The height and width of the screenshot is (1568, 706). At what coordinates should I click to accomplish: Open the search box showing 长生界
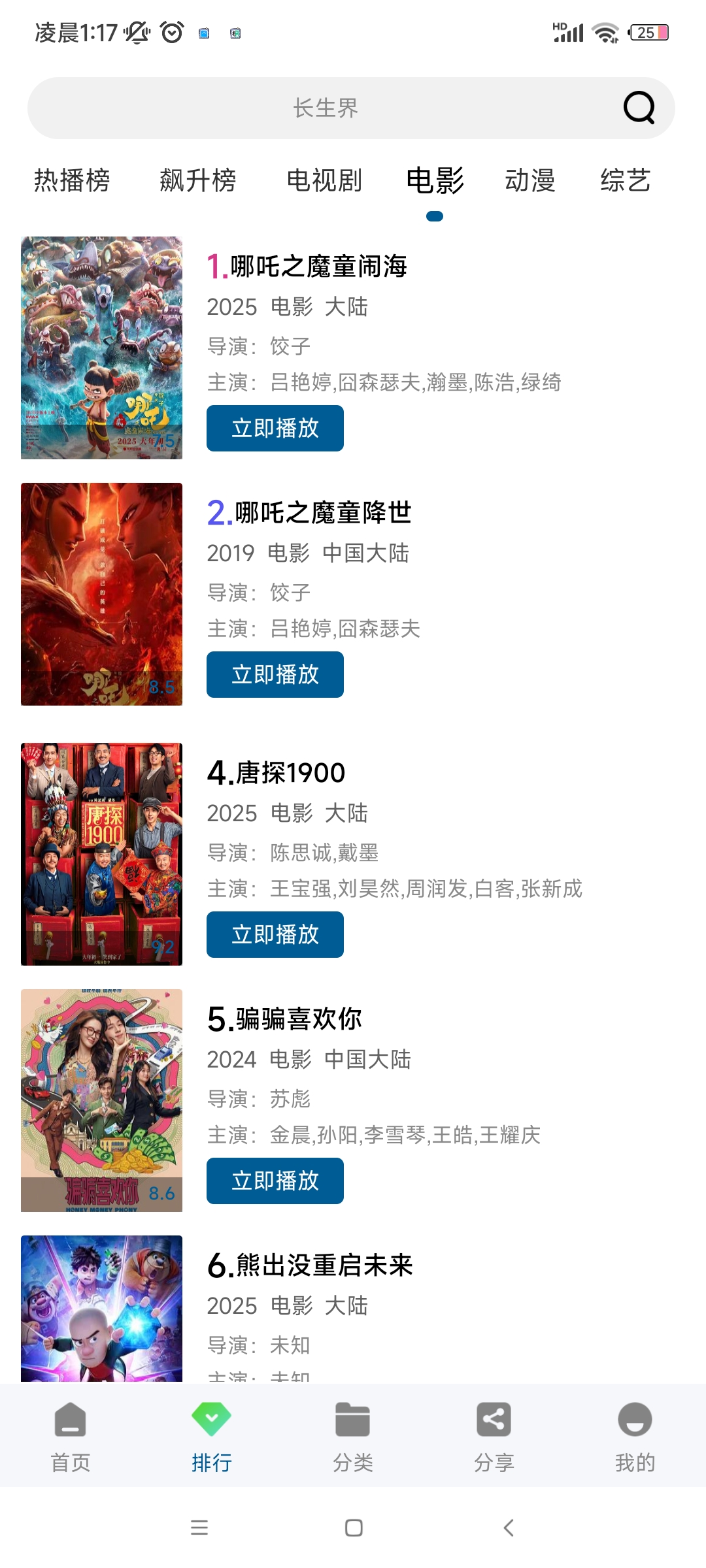pyautogui.click(x=326, y=108)
